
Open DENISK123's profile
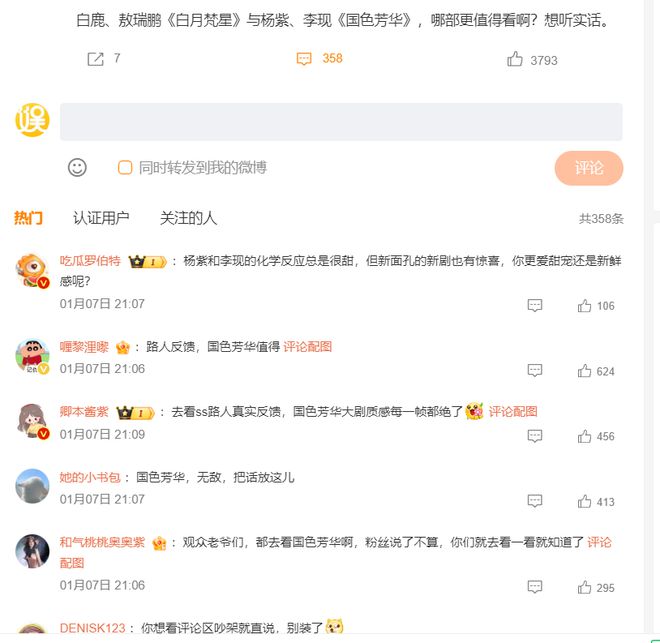92,628
